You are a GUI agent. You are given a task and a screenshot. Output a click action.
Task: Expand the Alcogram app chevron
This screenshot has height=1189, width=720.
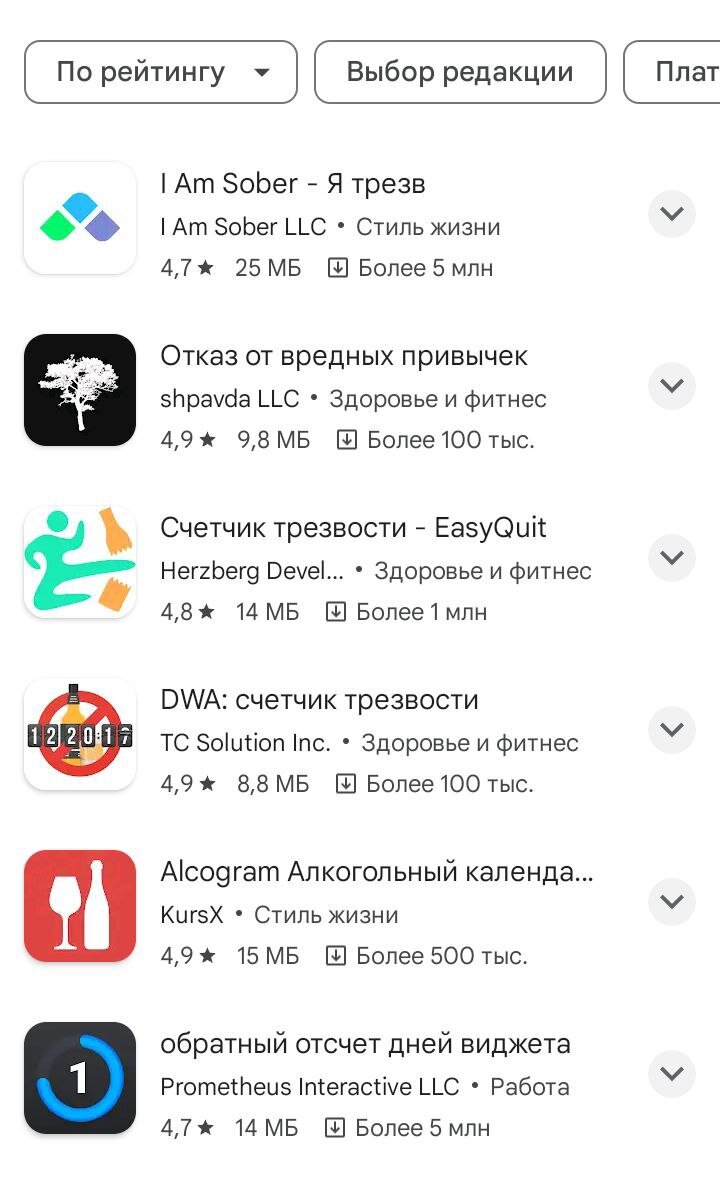point(671,902)
